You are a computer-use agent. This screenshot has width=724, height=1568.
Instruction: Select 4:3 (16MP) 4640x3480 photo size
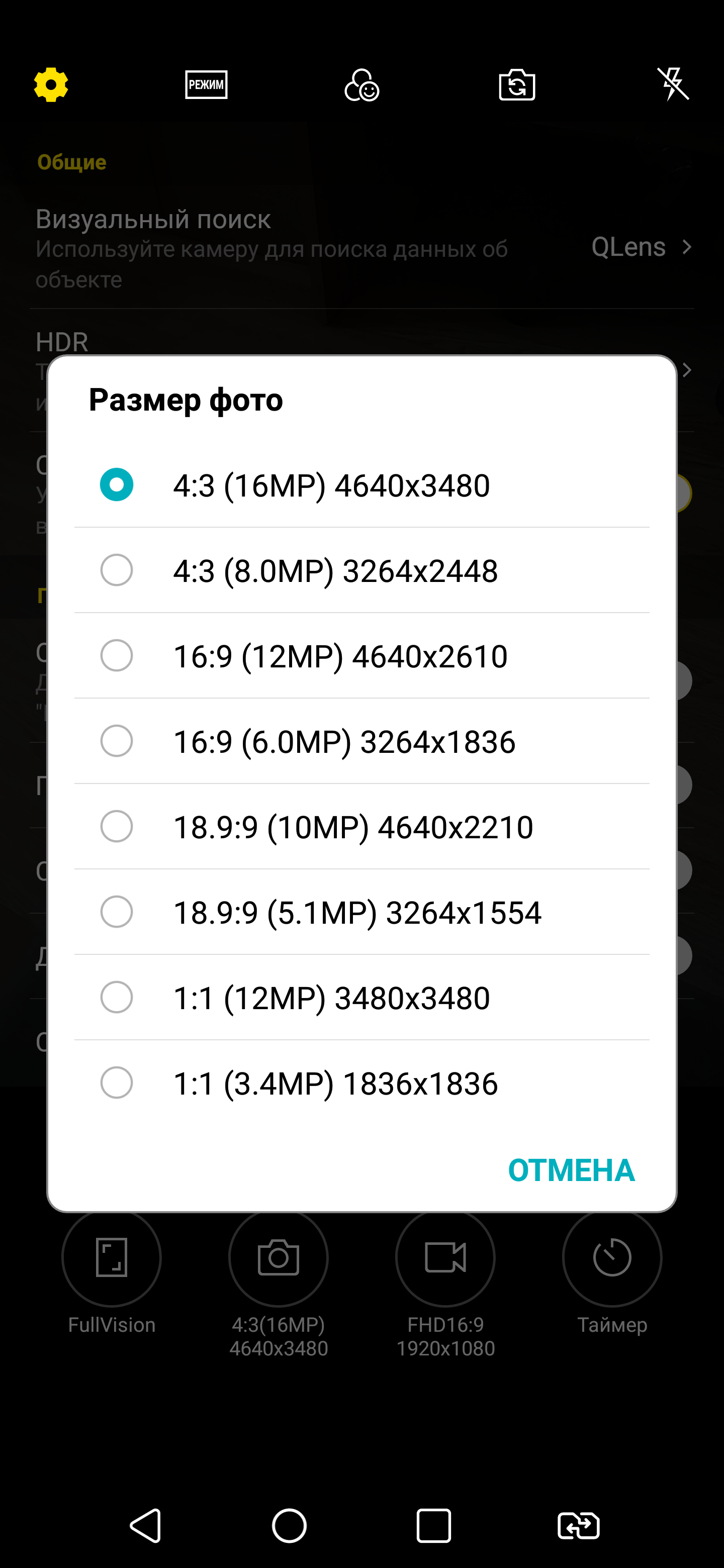360,485
